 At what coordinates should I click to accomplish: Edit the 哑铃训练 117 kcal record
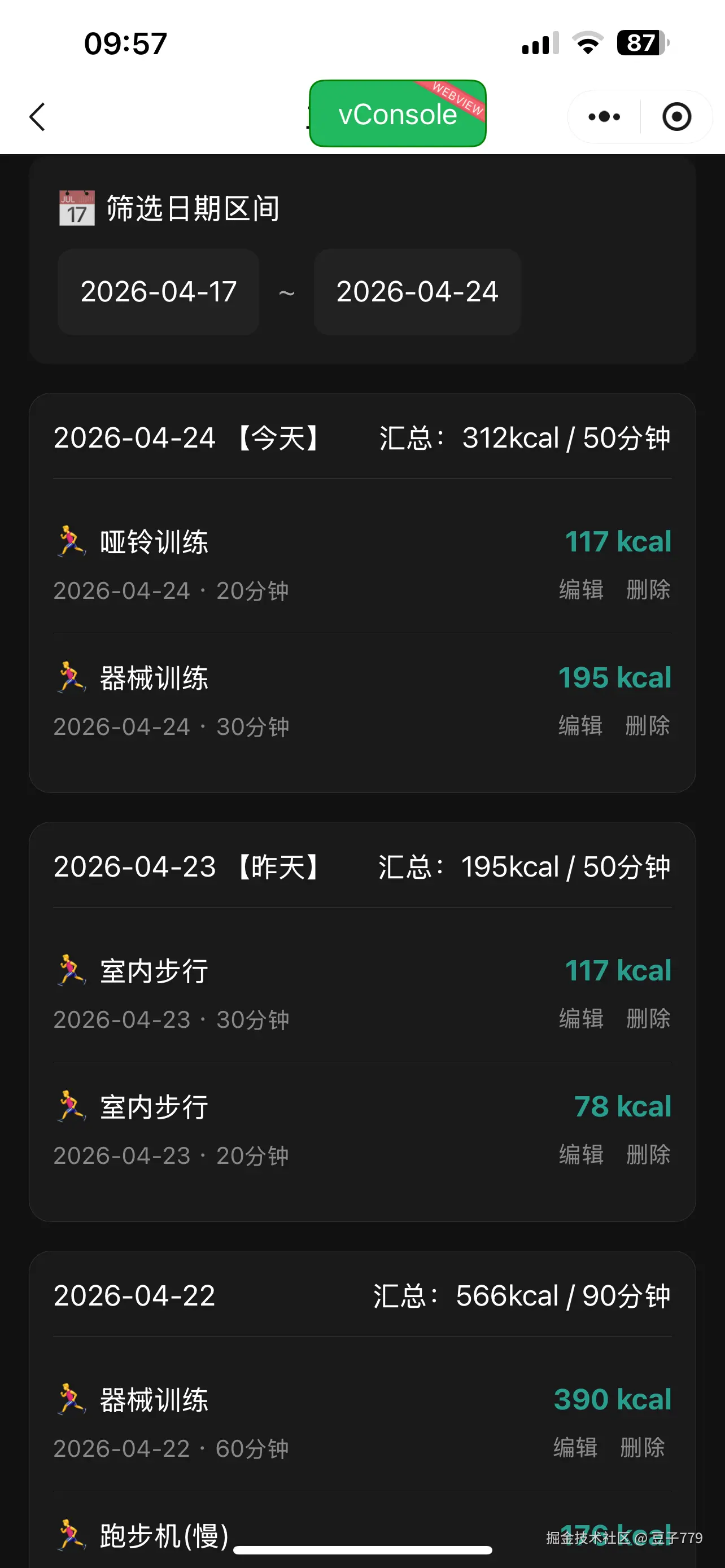click(x=582, y=590)
